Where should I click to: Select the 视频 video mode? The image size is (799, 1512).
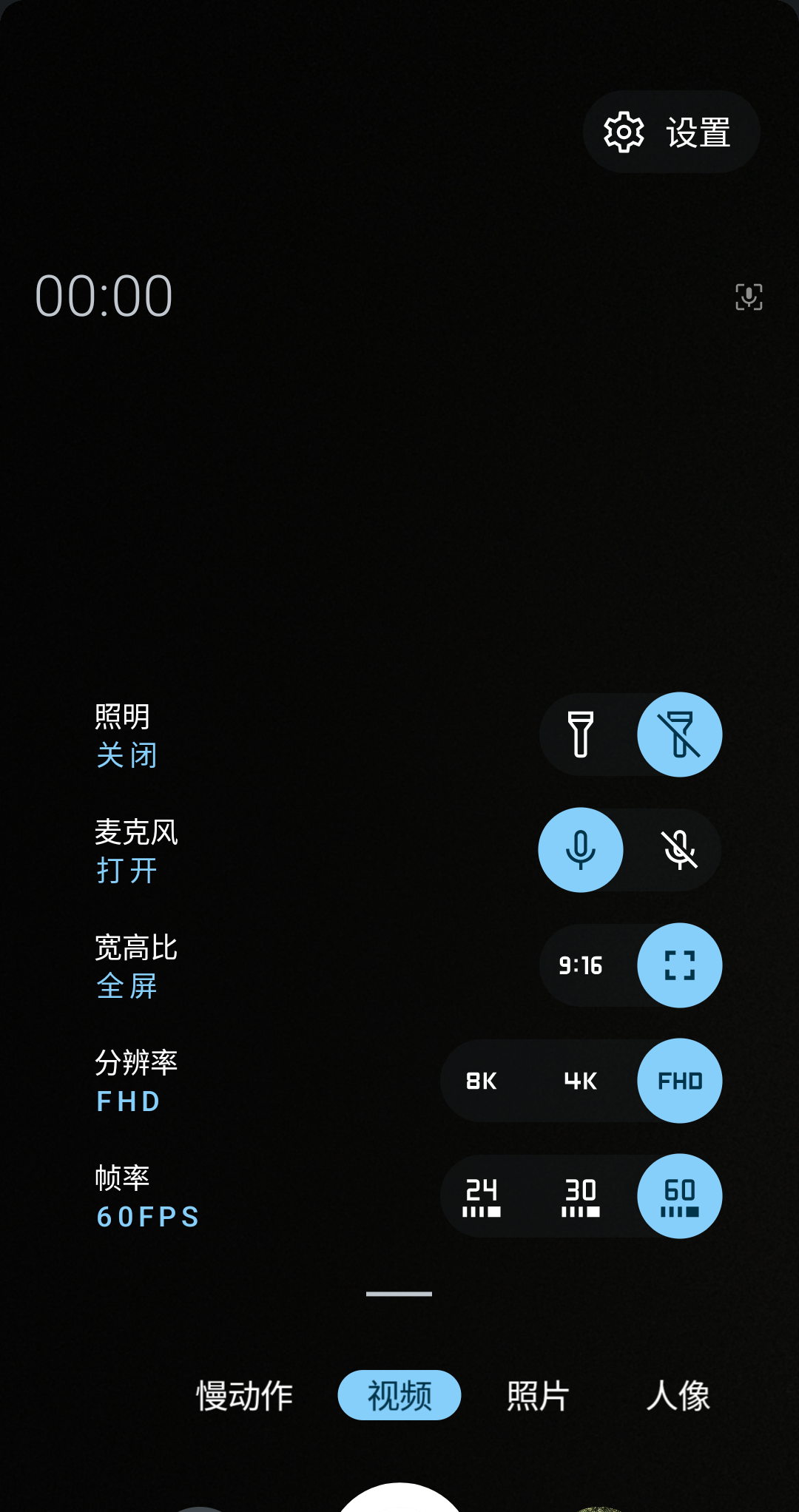[x=399, y=1395]
